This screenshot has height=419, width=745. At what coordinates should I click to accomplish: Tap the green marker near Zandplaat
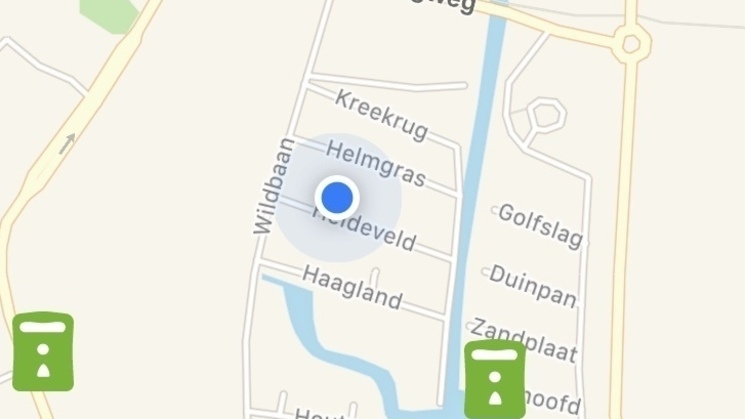(495, 378)
